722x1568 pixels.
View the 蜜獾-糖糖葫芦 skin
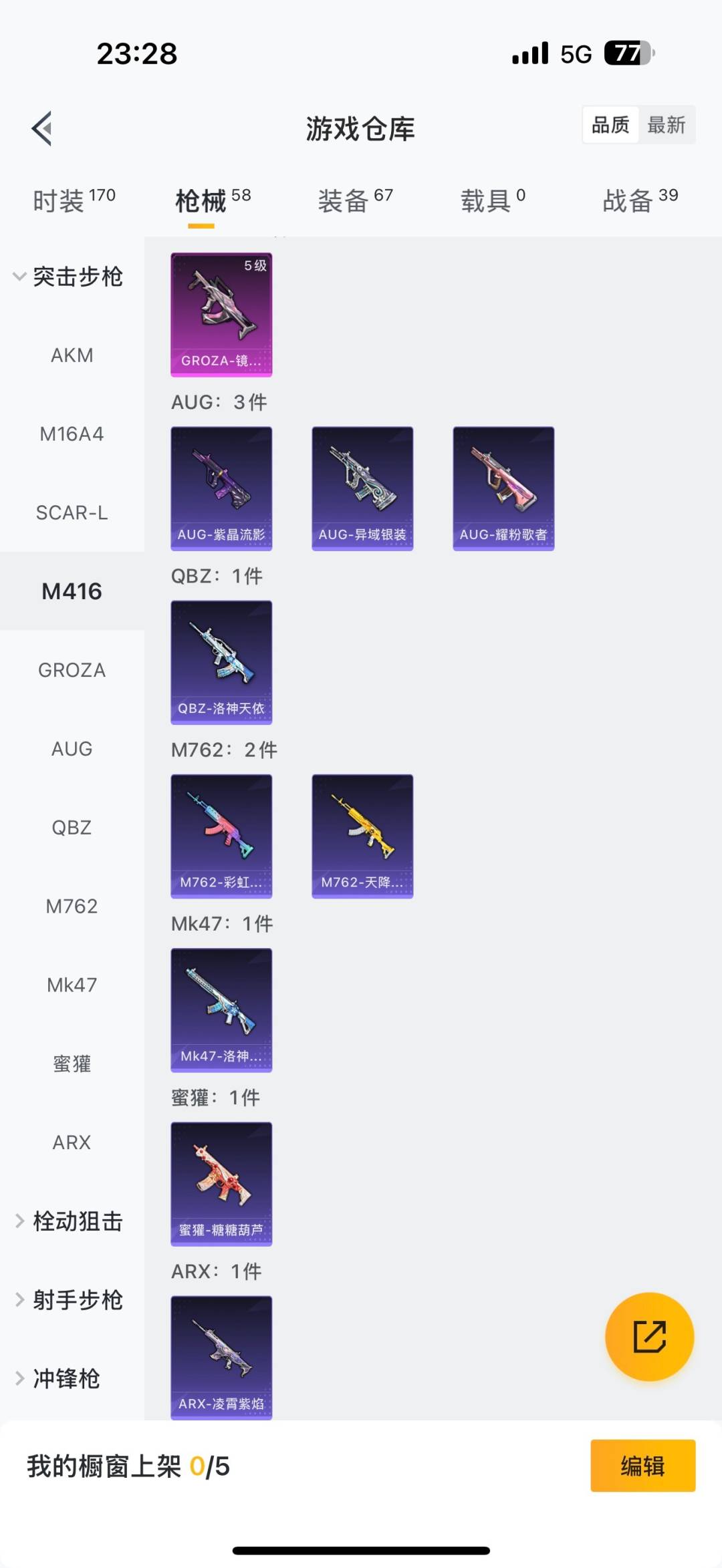pyautogui.click(x=221, y=1184)
